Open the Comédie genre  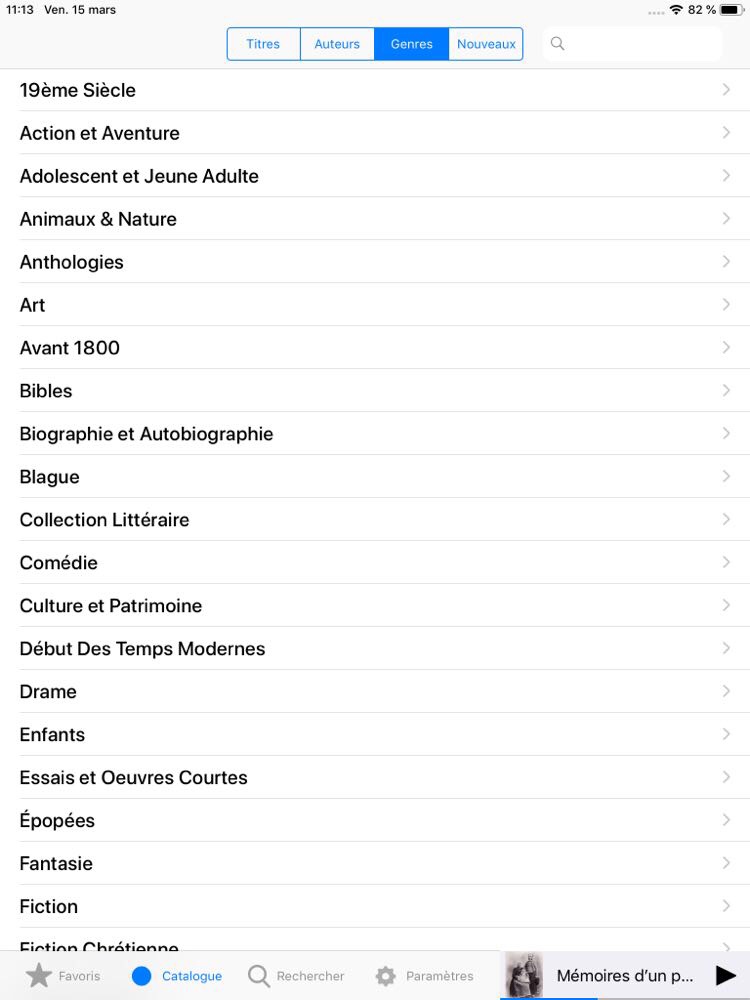(x=375, y=563)
